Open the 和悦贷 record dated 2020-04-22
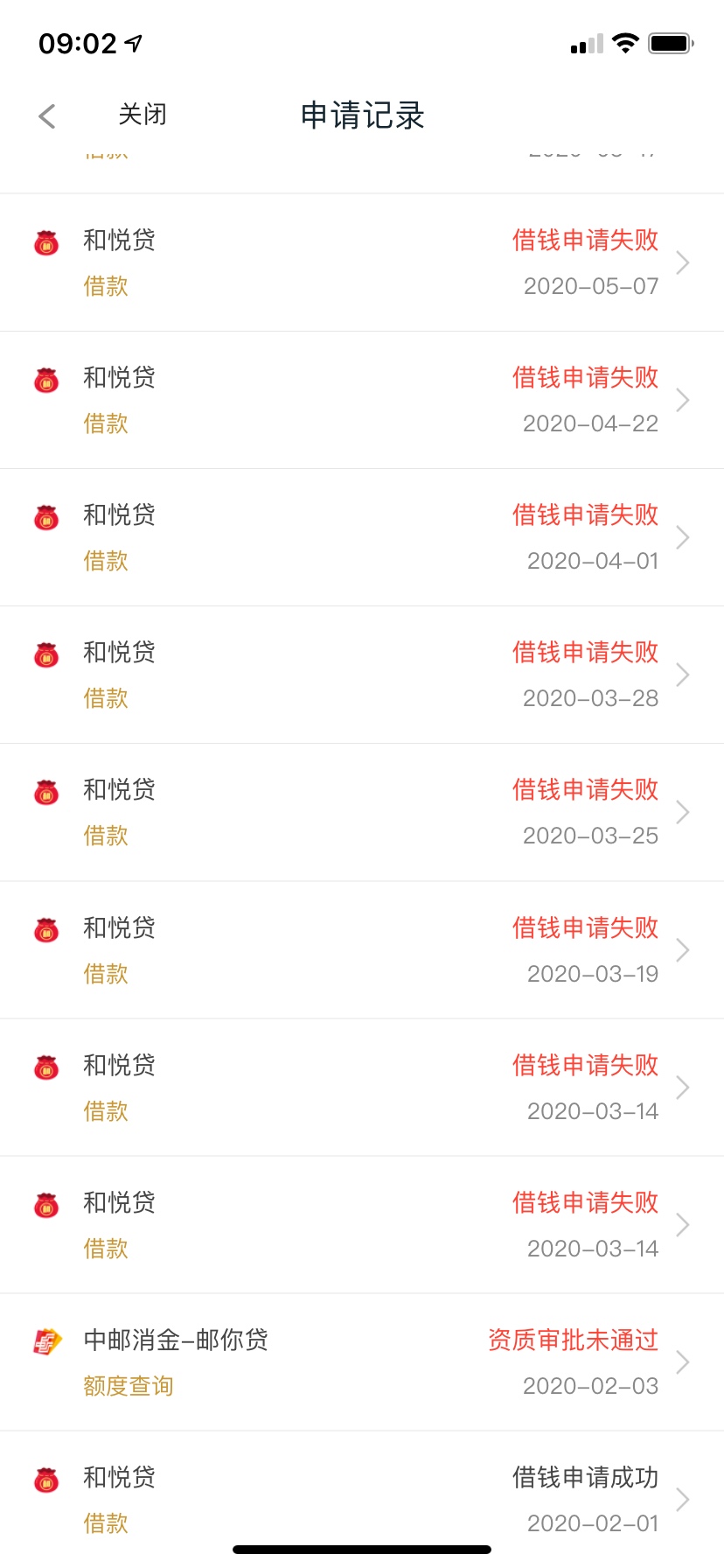Screen dimensions: 724x1568 [362, 400]
